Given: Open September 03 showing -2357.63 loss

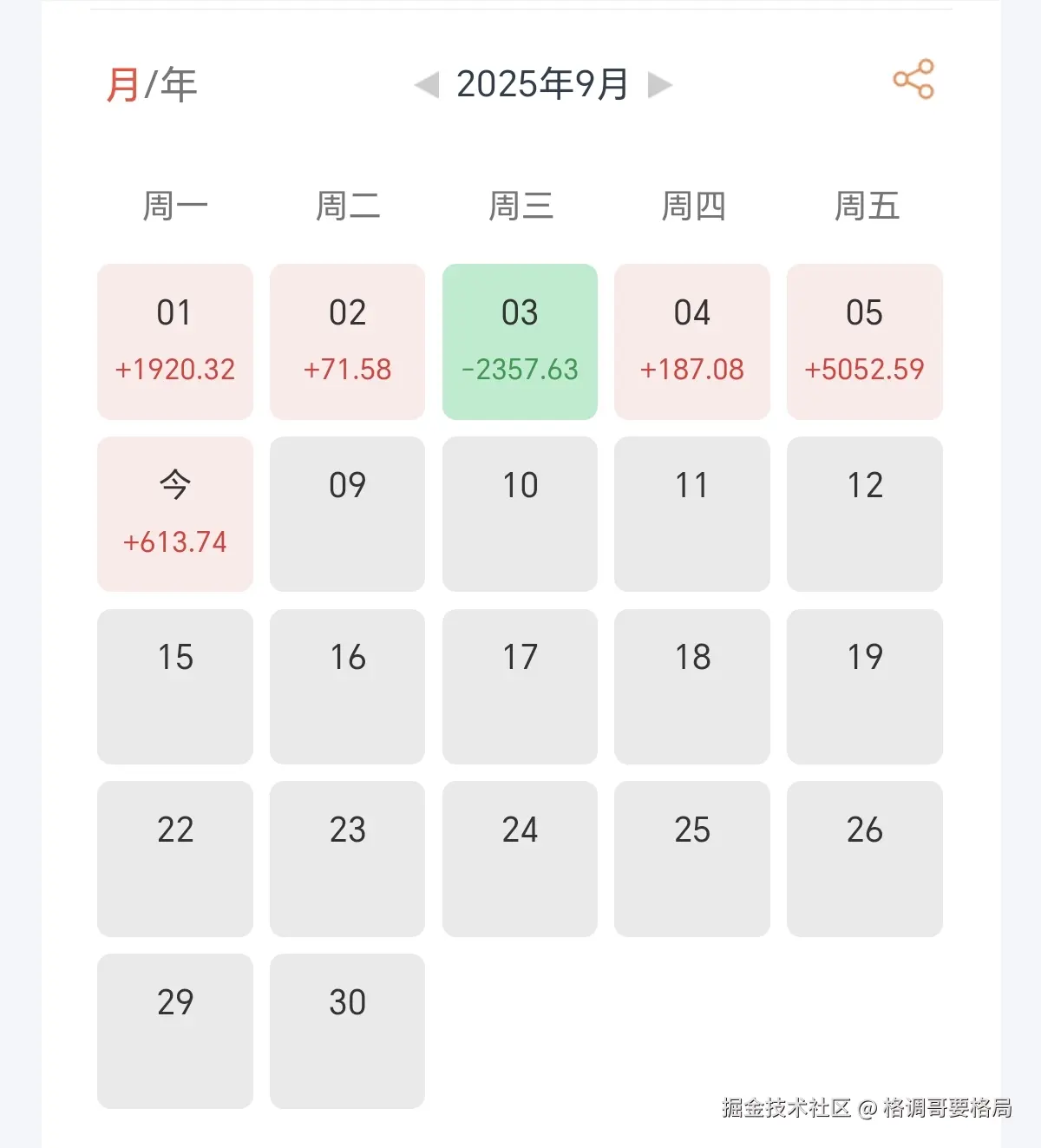Looking at the screenshot, I should point(520,341).
